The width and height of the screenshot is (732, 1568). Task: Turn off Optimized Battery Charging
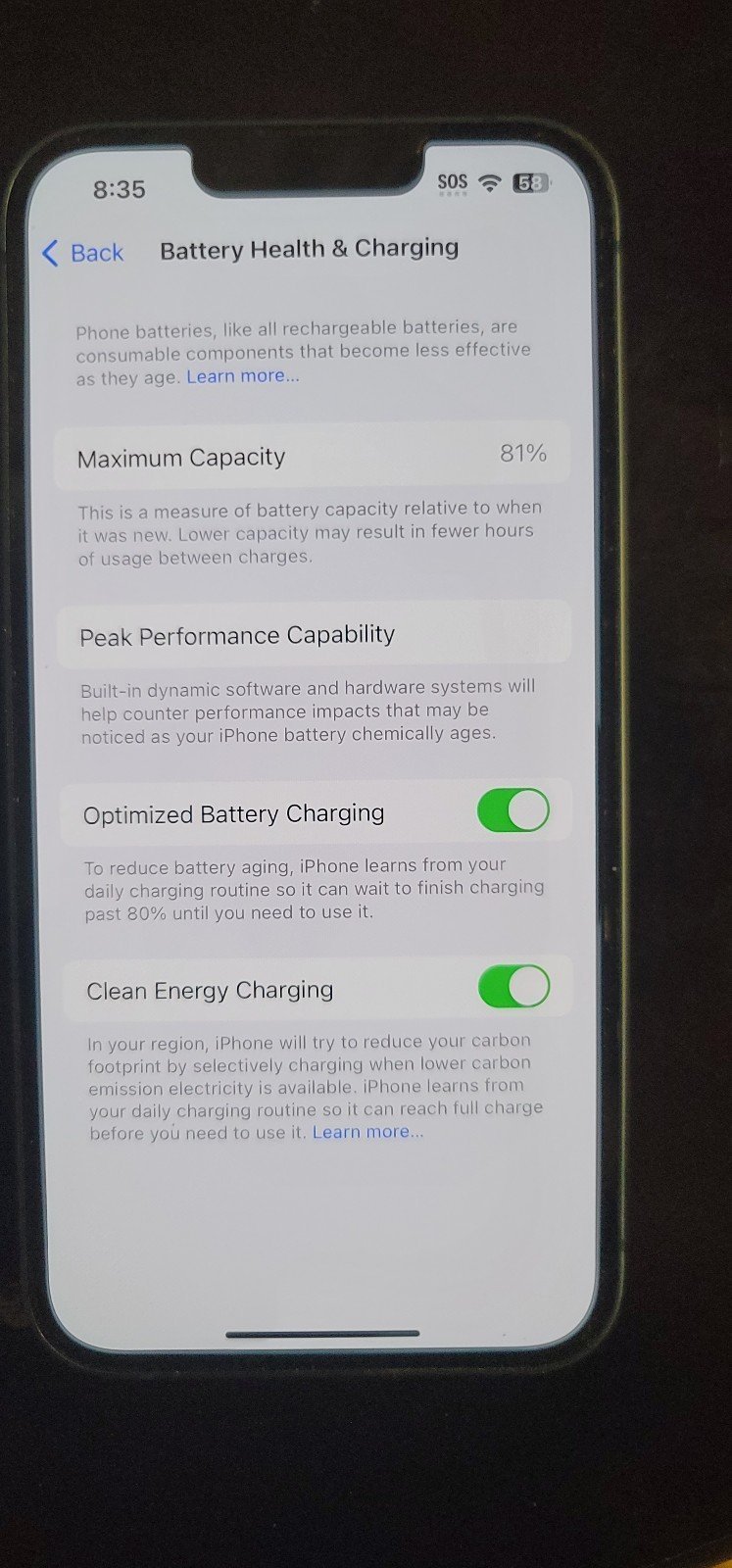pyautogui.click(x=512, y=811)
